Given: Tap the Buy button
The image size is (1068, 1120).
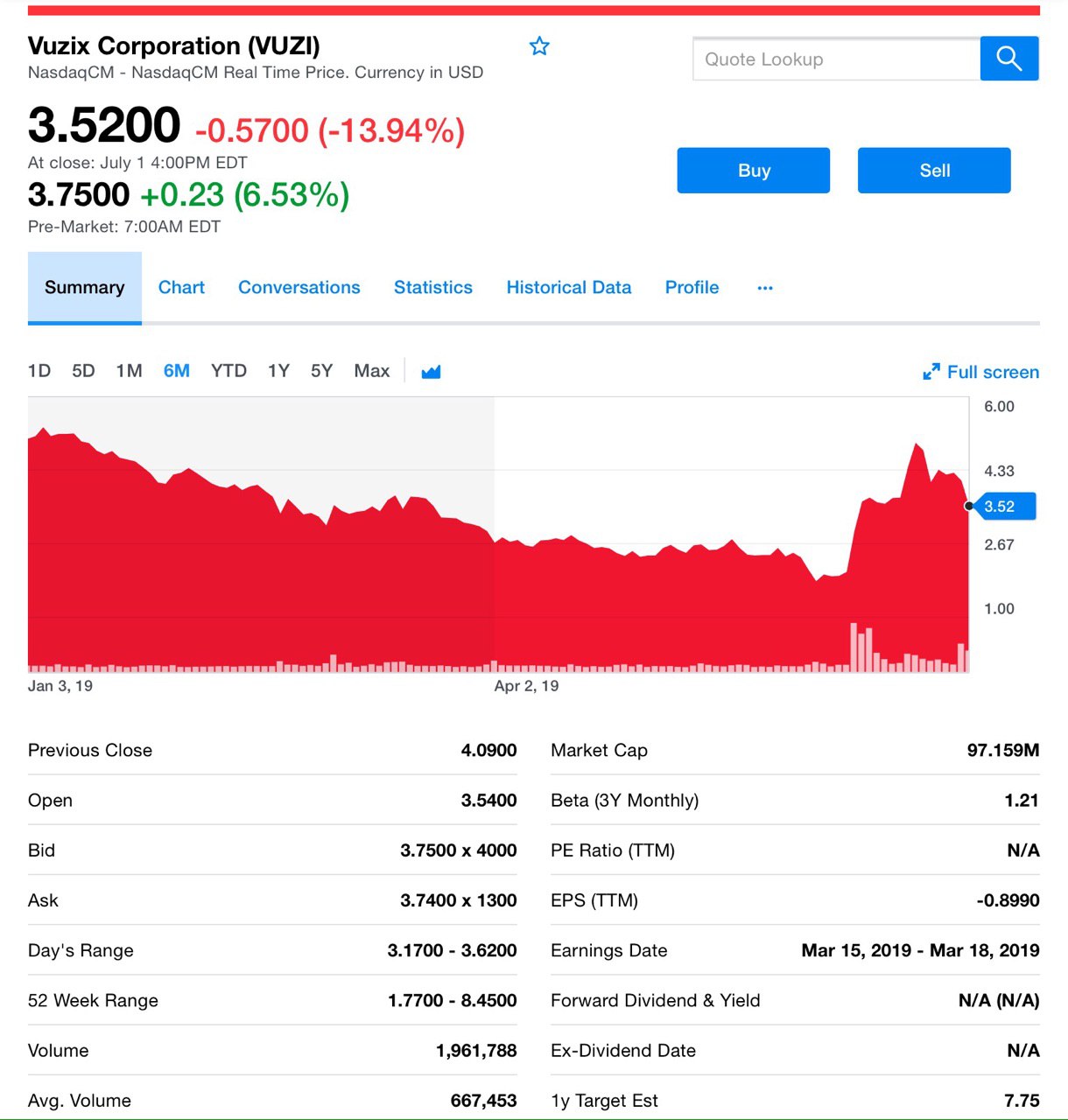Looking at the screenshot, I should point(753,171).
